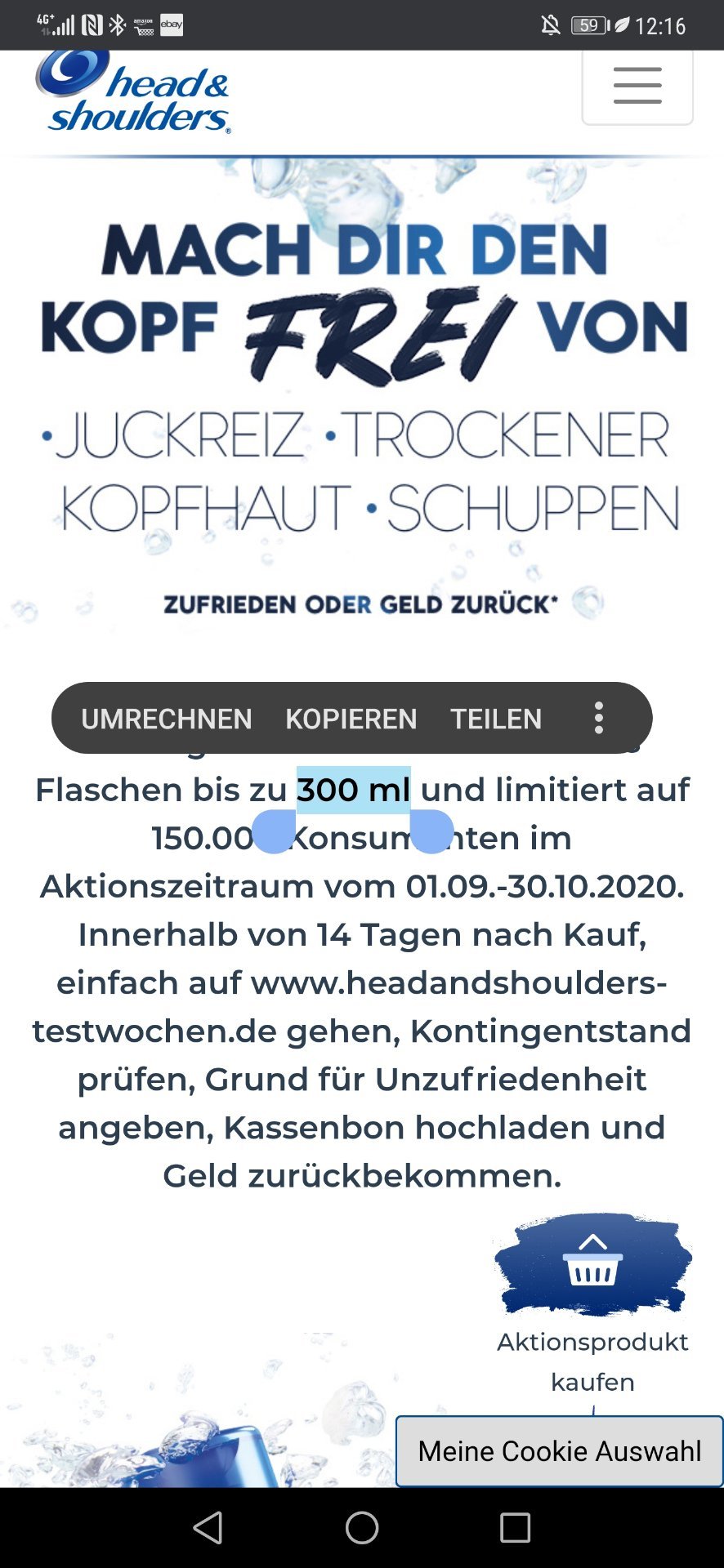Select UMRECHNEN for the selected text
The height and width of the screenshot is (1568, 724).
click(167, 719)
